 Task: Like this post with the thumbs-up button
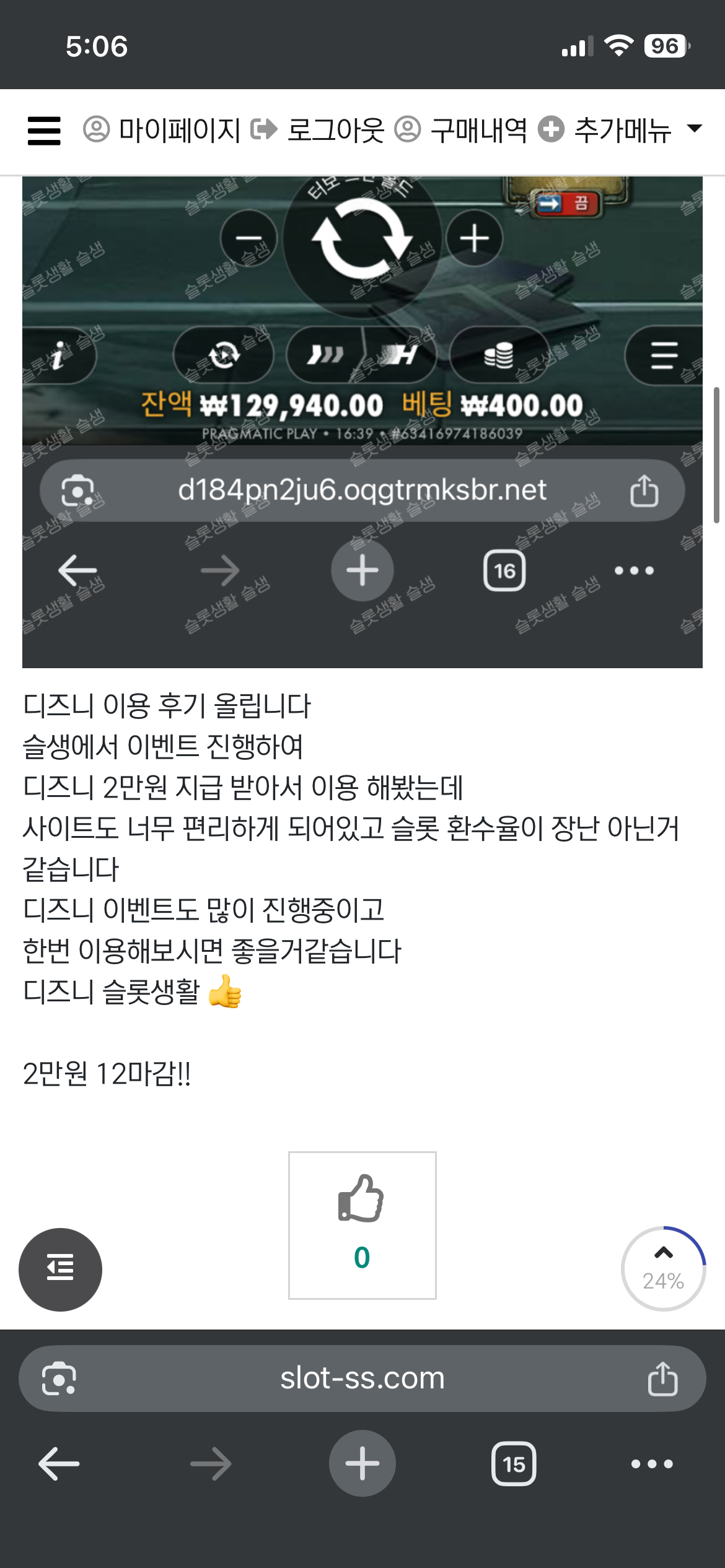362,1225
